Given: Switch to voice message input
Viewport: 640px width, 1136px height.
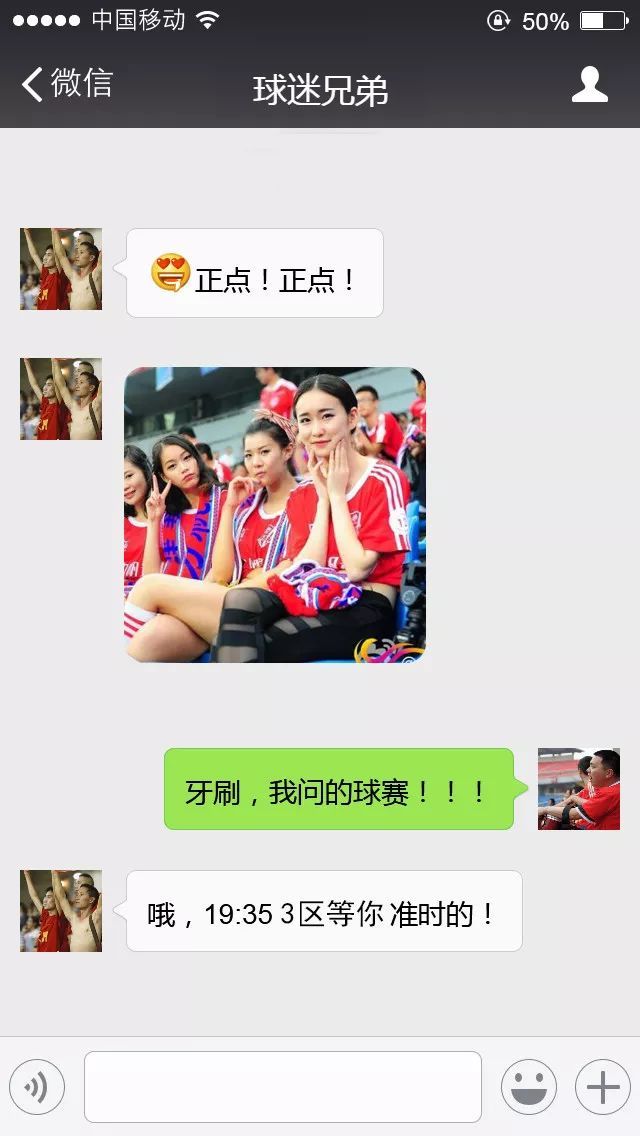Looking at the screenshot, I should point(37,1087).
